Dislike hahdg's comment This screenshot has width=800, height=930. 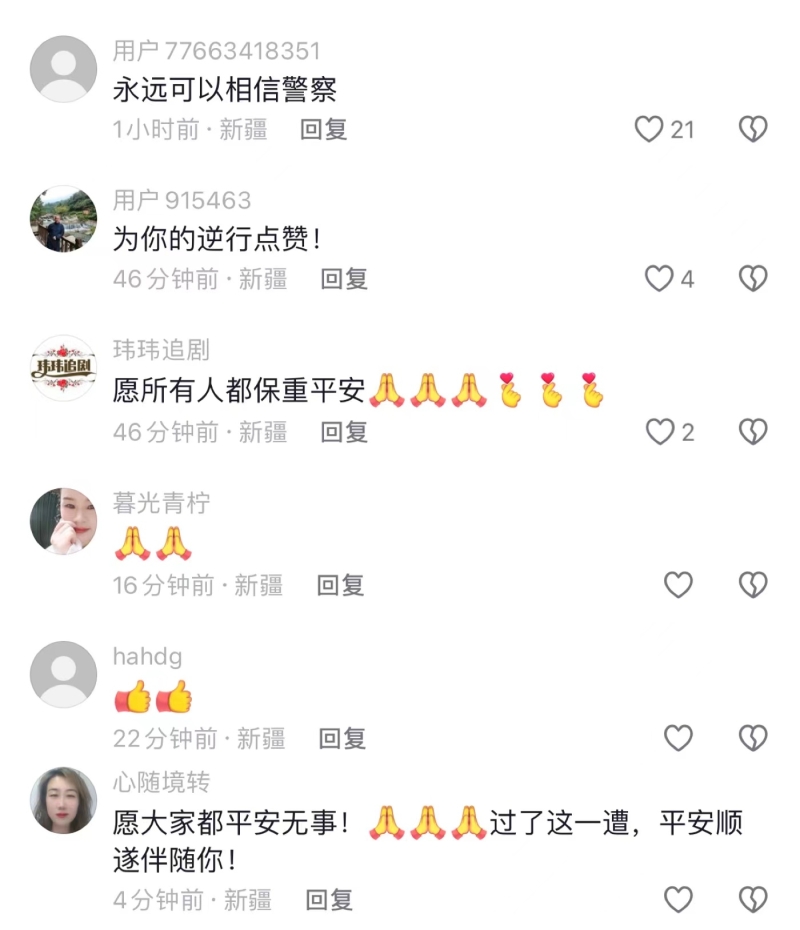752,738
